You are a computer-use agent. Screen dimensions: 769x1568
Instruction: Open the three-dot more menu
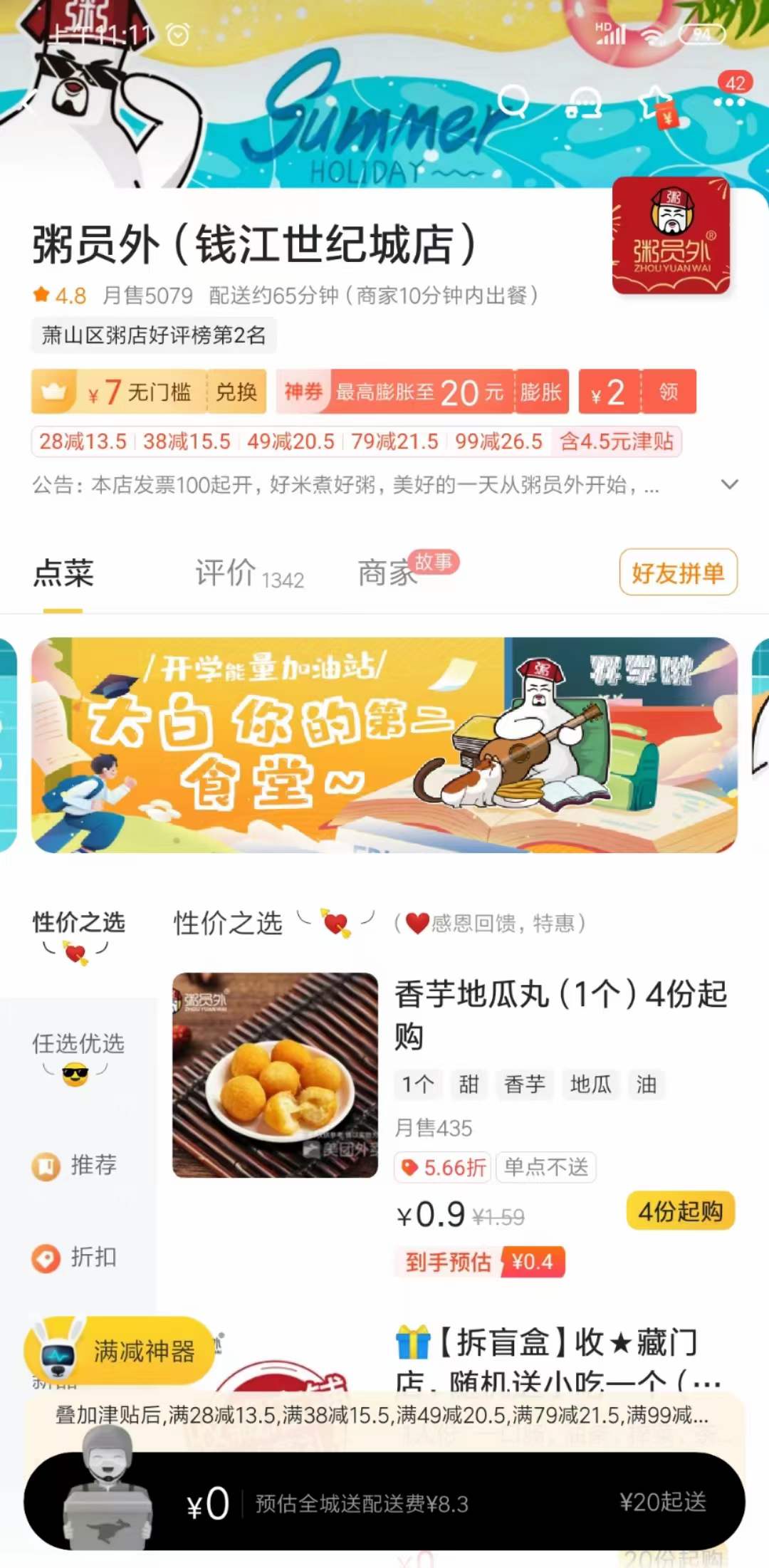tap(729, 103)
